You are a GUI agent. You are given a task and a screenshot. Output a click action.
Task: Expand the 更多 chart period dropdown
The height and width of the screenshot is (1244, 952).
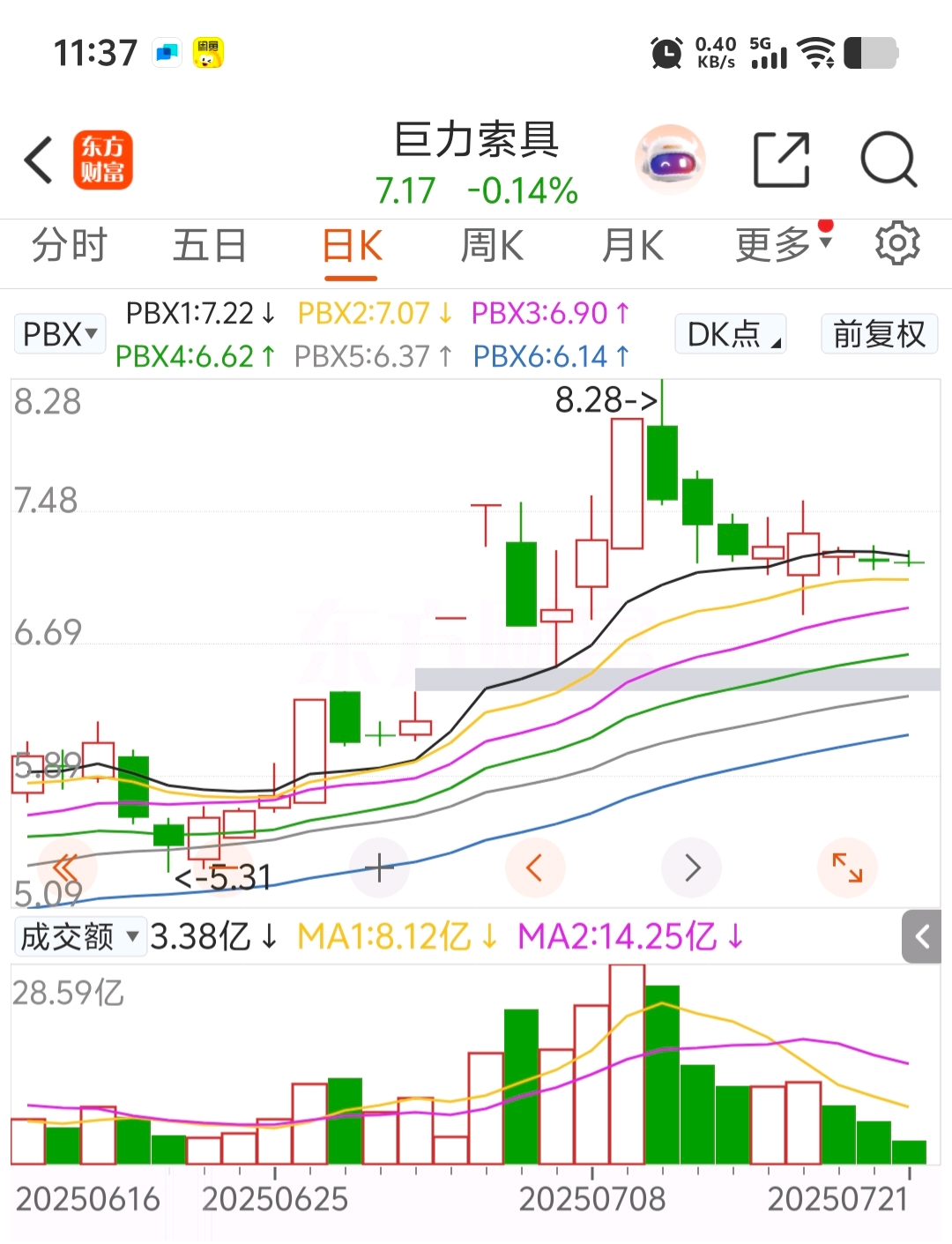(781, 245)
